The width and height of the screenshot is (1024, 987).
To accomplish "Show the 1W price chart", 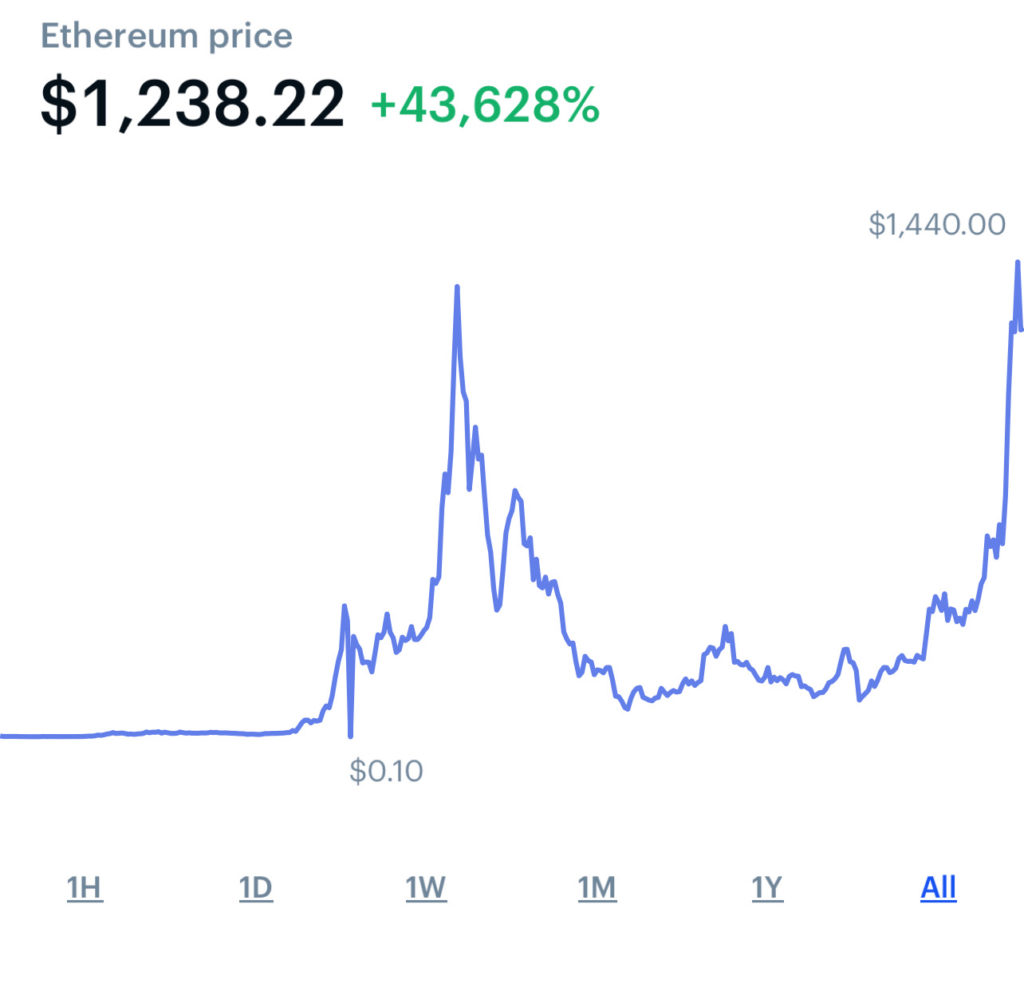I will click(x=426, y=887).
